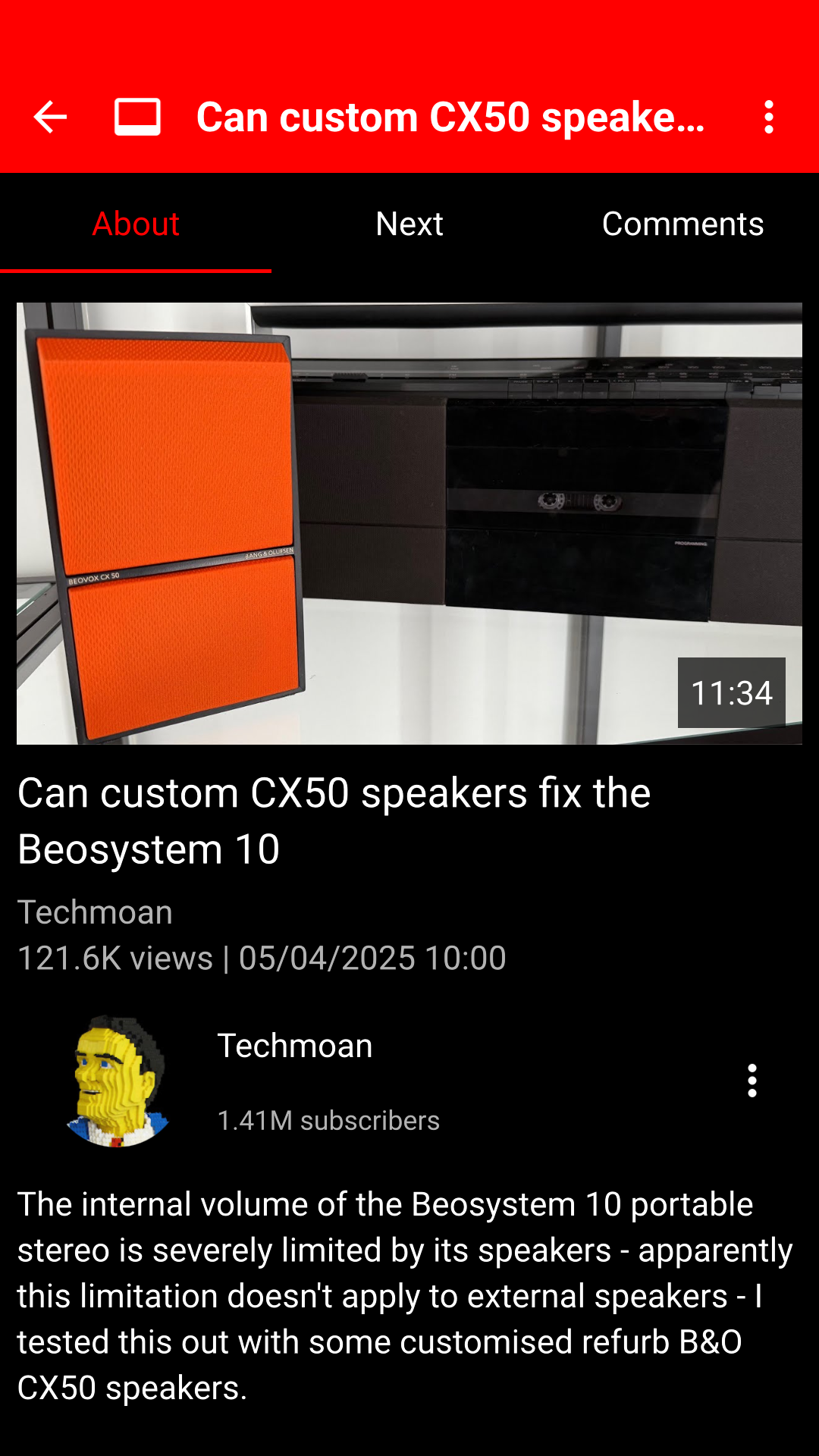Go back using the top arrow
This screenshot has width=819, height=1456.
(x=50, y=118)
